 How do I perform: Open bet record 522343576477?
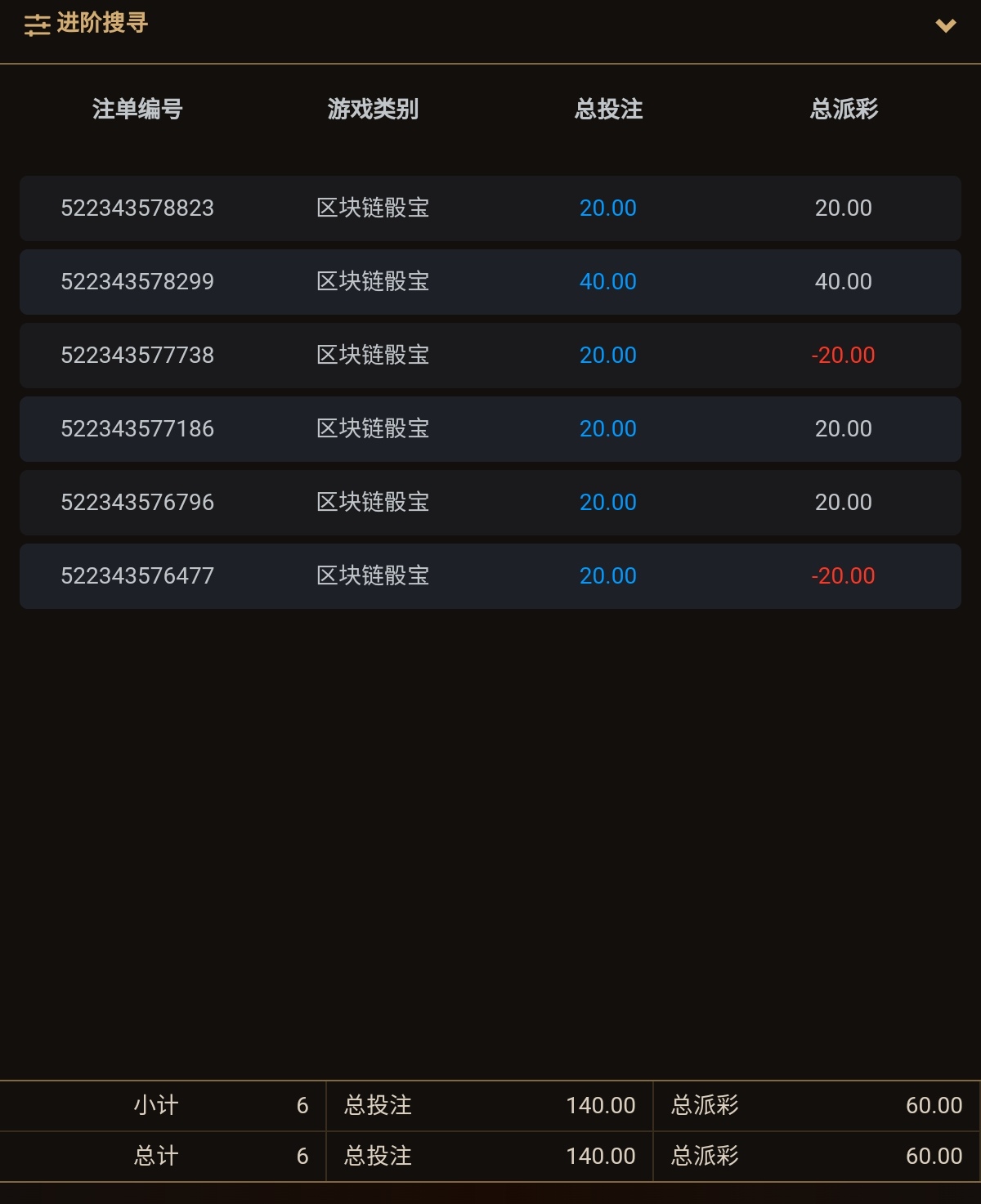[x=137, y=576]
